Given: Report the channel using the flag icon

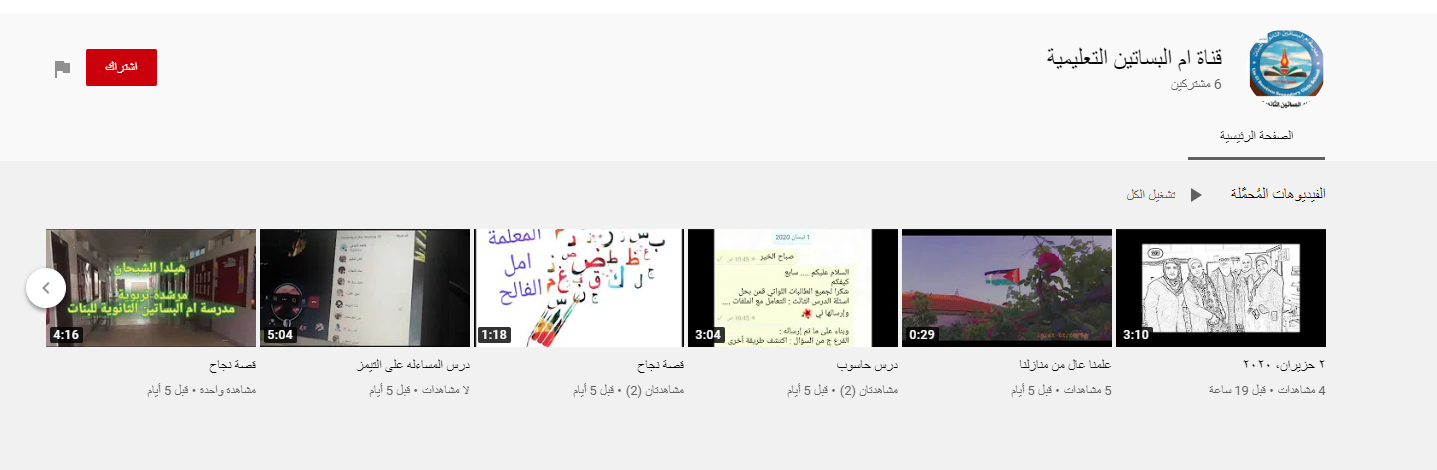Looking at the screenshot, I should coord(62,68).
